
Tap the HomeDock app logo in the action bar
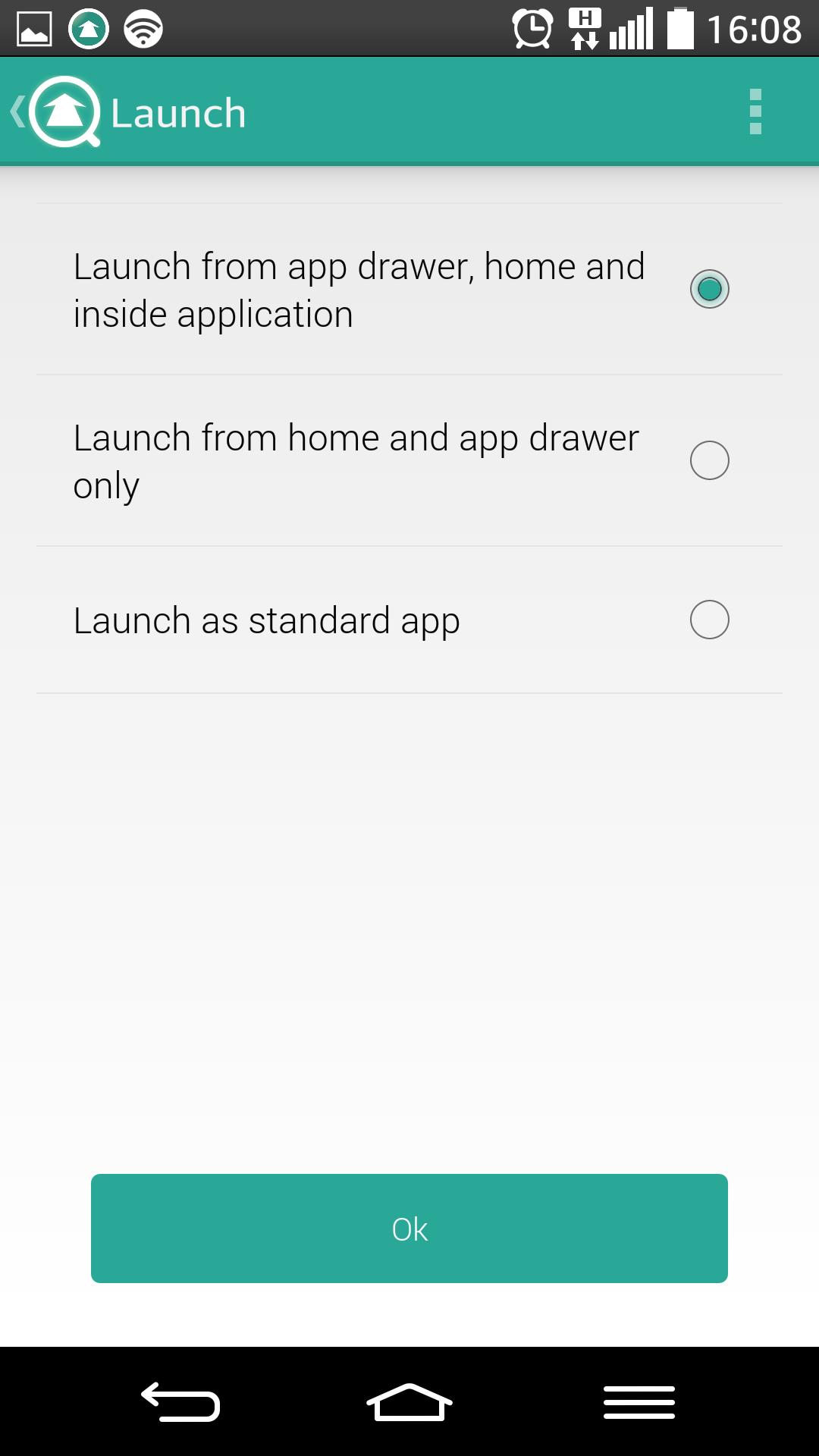pyautogui.click(x=64, y=112)
